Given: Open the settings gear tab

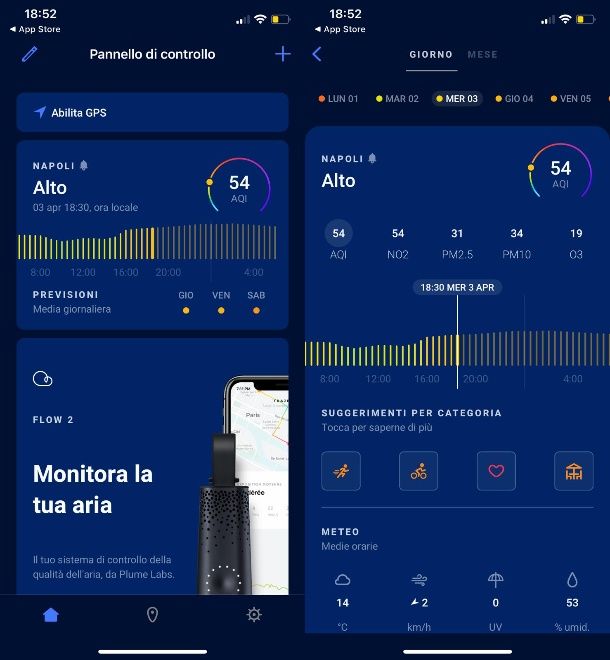Looking at the screenshot, I should point(254,615).
